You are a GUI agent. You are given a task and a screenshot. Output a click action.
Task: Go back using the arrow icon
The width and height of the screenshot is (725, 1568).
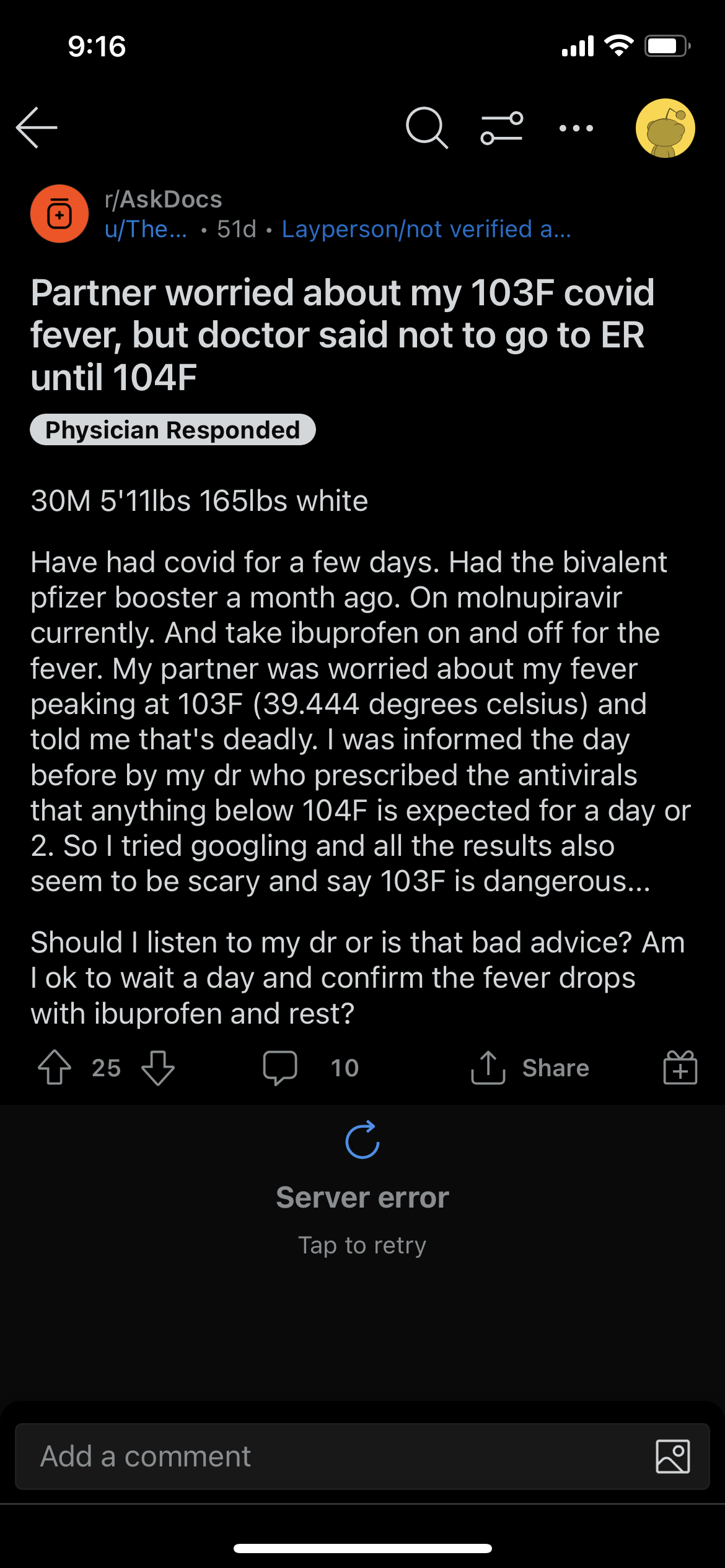[37, 128]
